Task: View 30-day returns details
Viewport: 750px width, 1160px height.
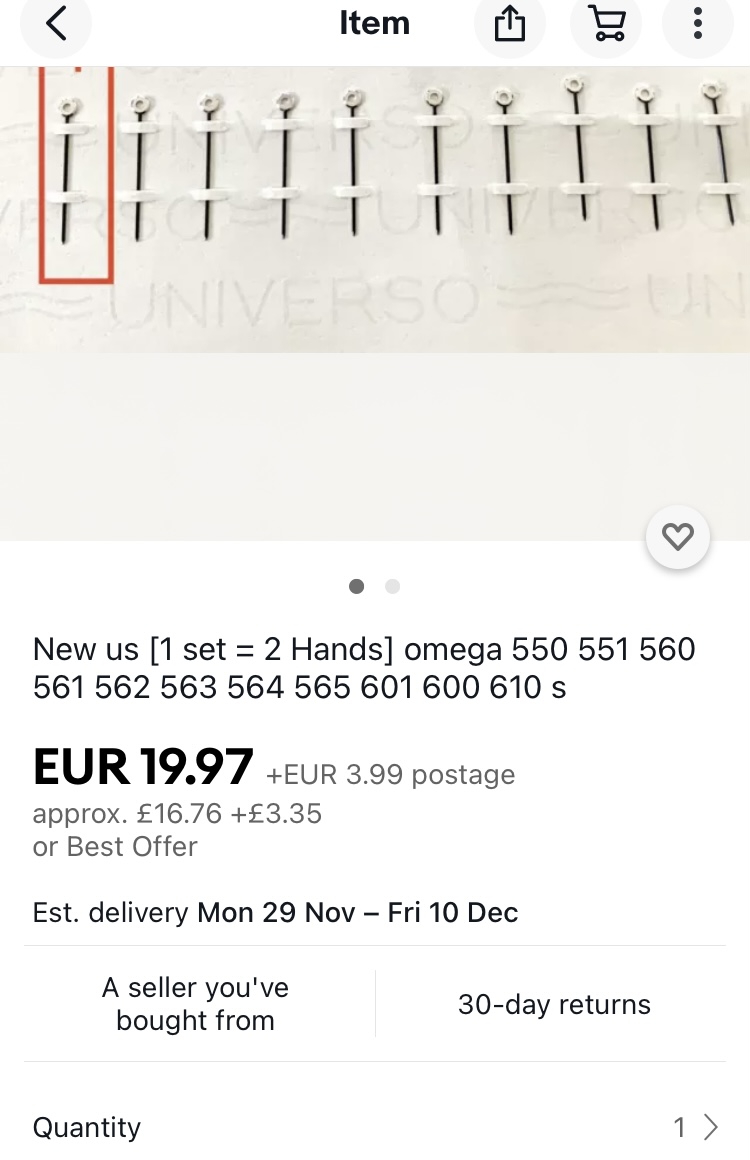Action: 554,1004
